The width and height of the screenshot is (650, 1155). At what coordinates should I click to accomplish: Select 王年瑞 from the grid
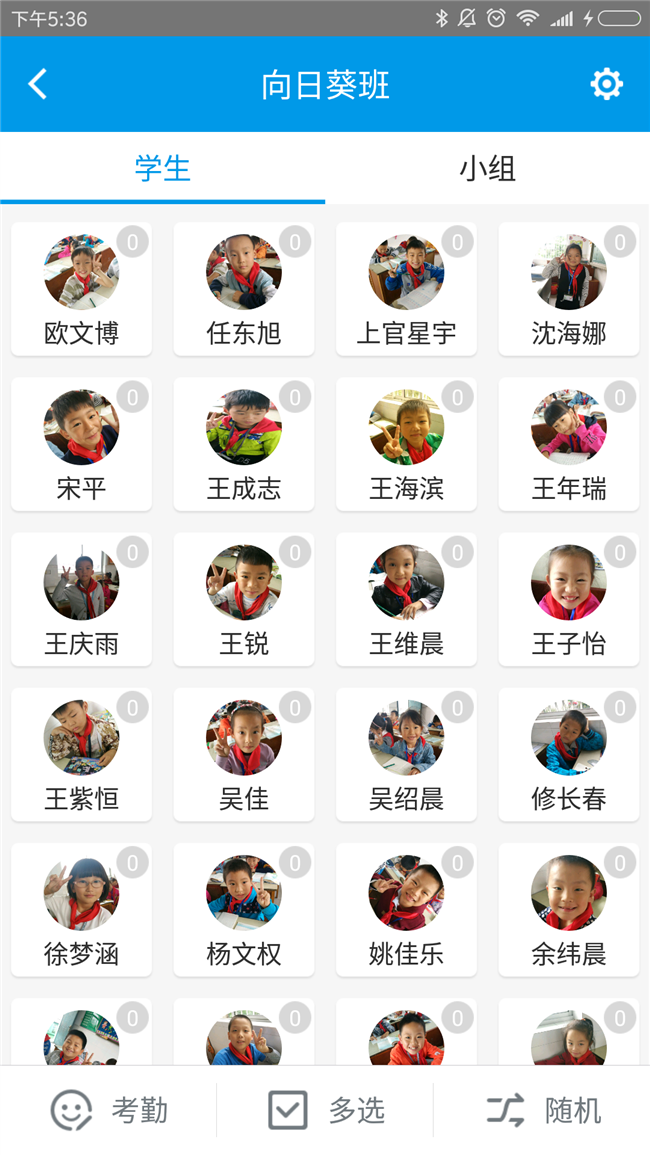tap(569, 444)
